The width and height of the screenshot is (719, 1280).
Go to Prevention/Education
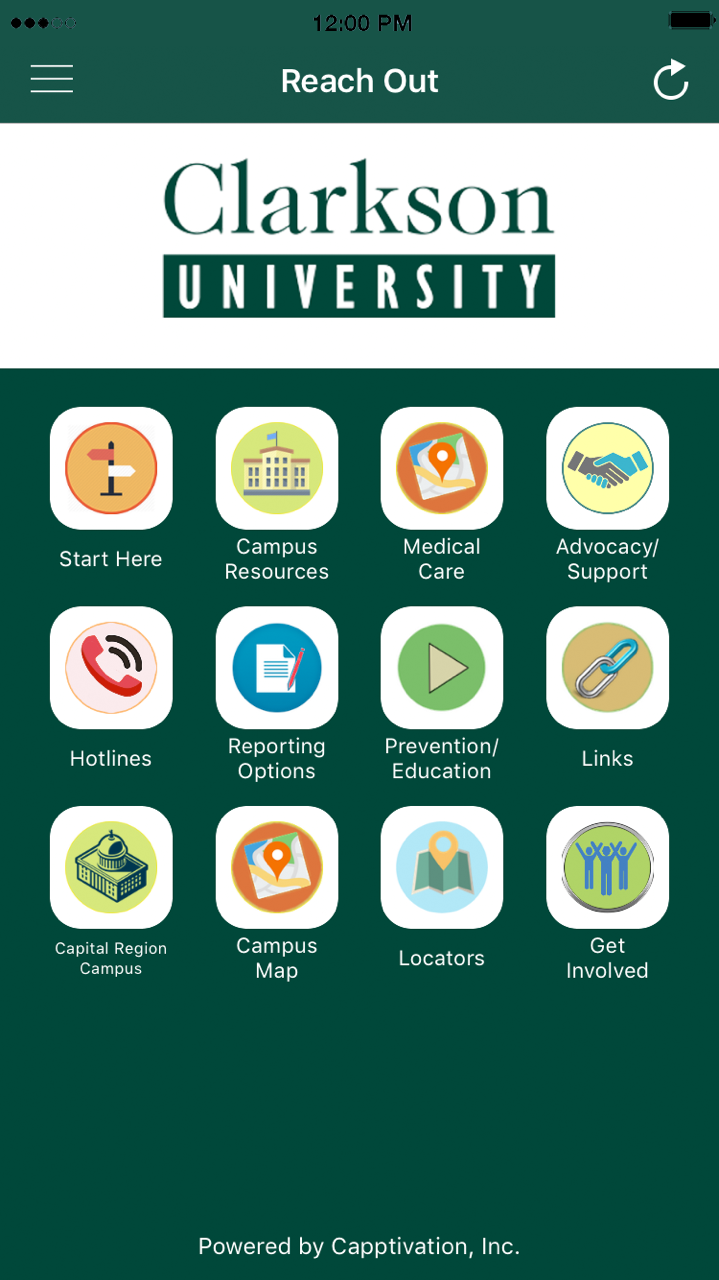coord(442,667)
